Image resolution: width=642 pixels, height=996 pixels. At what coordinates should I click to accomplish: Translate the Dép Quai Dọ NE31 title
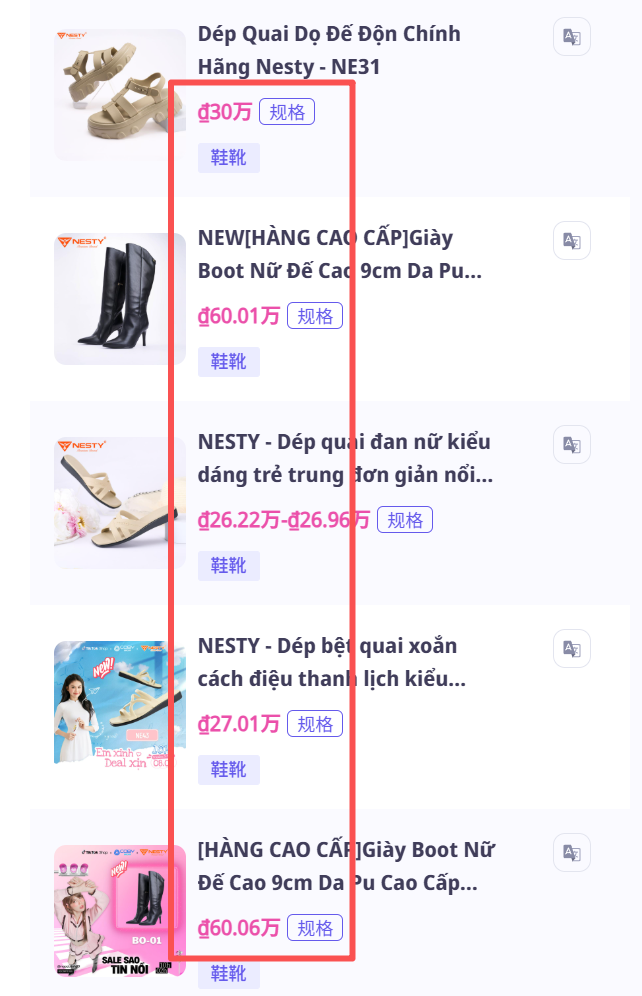571,37
